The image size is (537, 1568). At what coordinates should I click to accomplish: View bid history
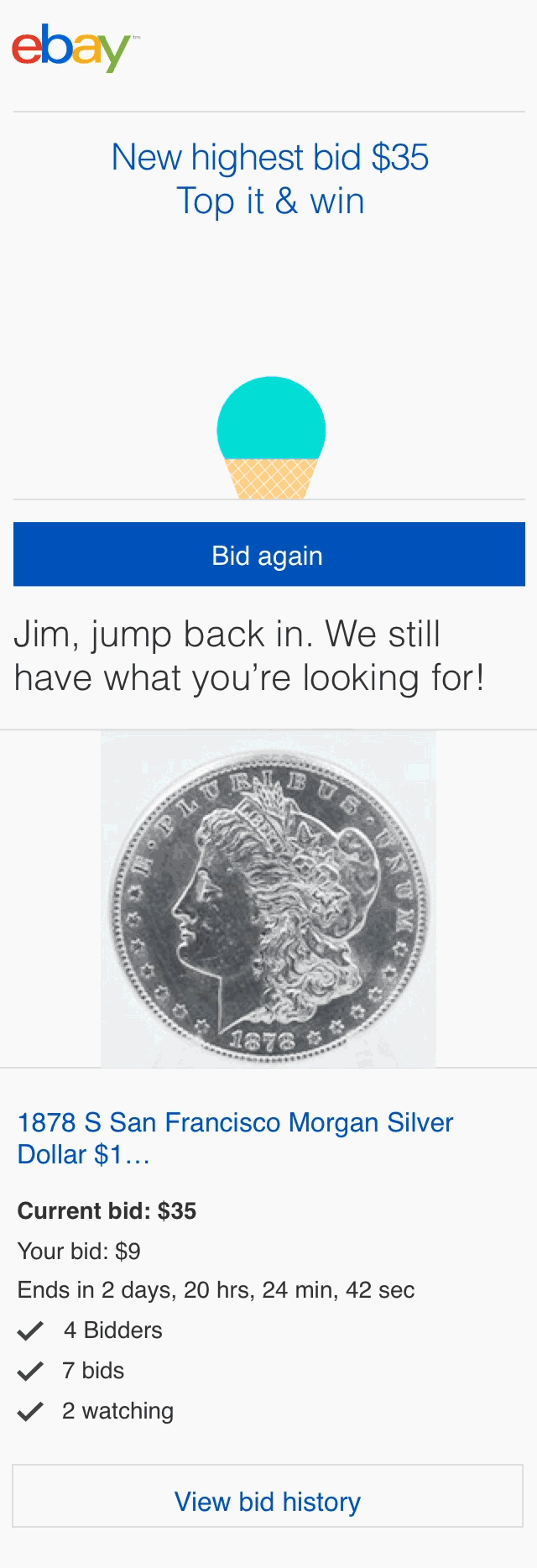tap(268, 1501)
